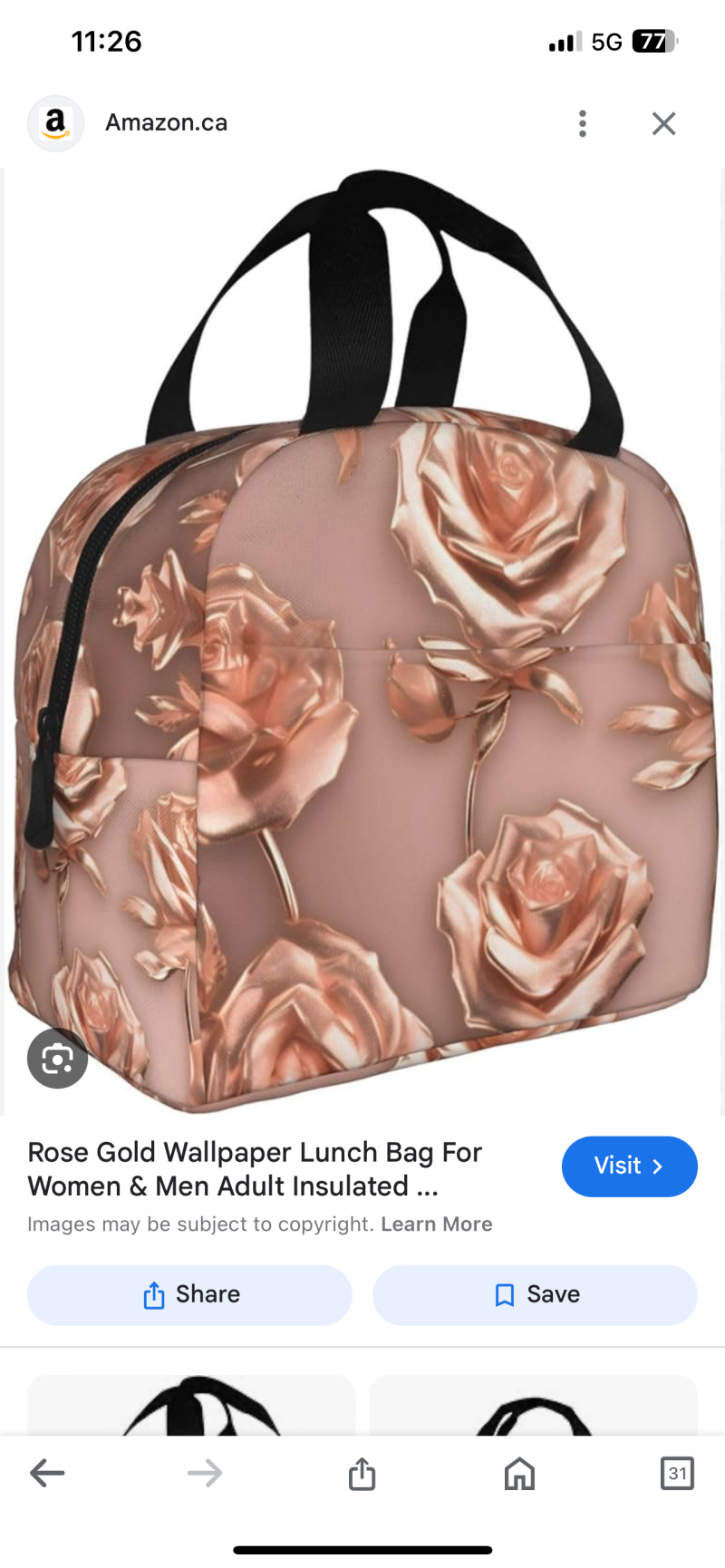Visit the Amazon.ca product page
The width and height of the screenshot is (725, 1568).
point(629,1166)
